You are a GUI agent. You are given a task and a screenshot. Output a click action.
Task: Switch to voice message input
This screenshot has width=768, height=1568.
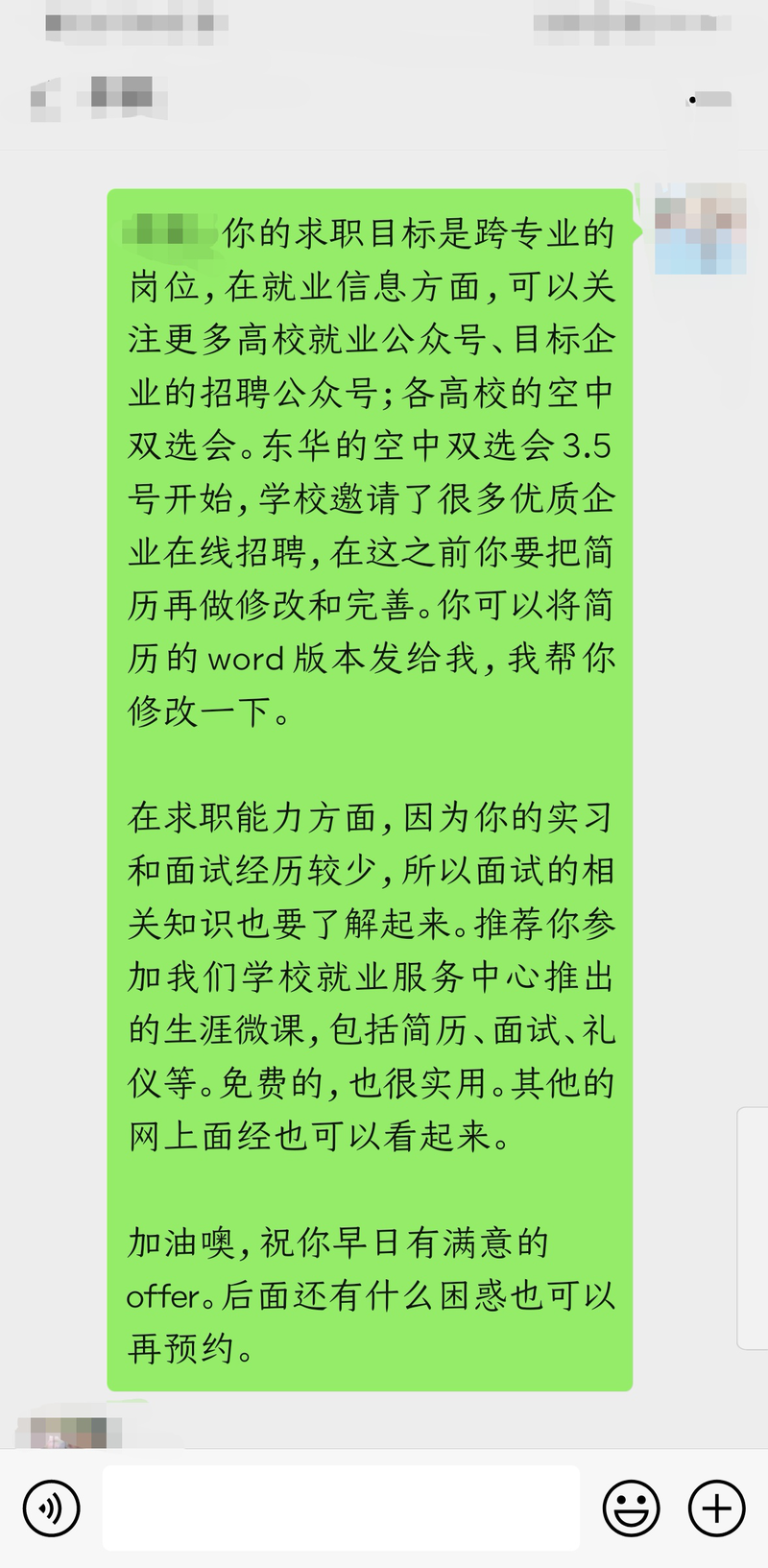coord(51,1508)
